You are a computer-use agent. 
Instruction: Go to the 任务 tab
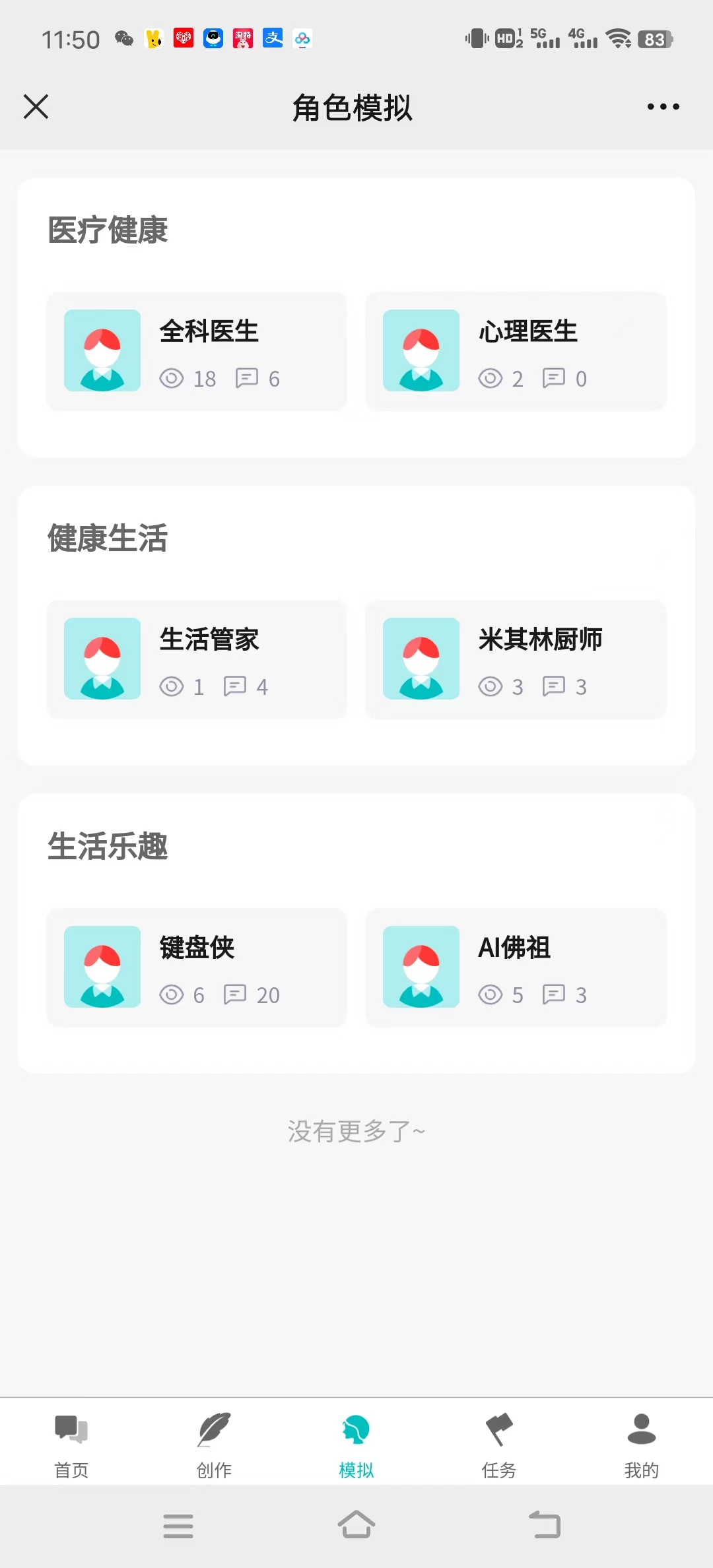pyautogui.click(x=499, y=1445)
